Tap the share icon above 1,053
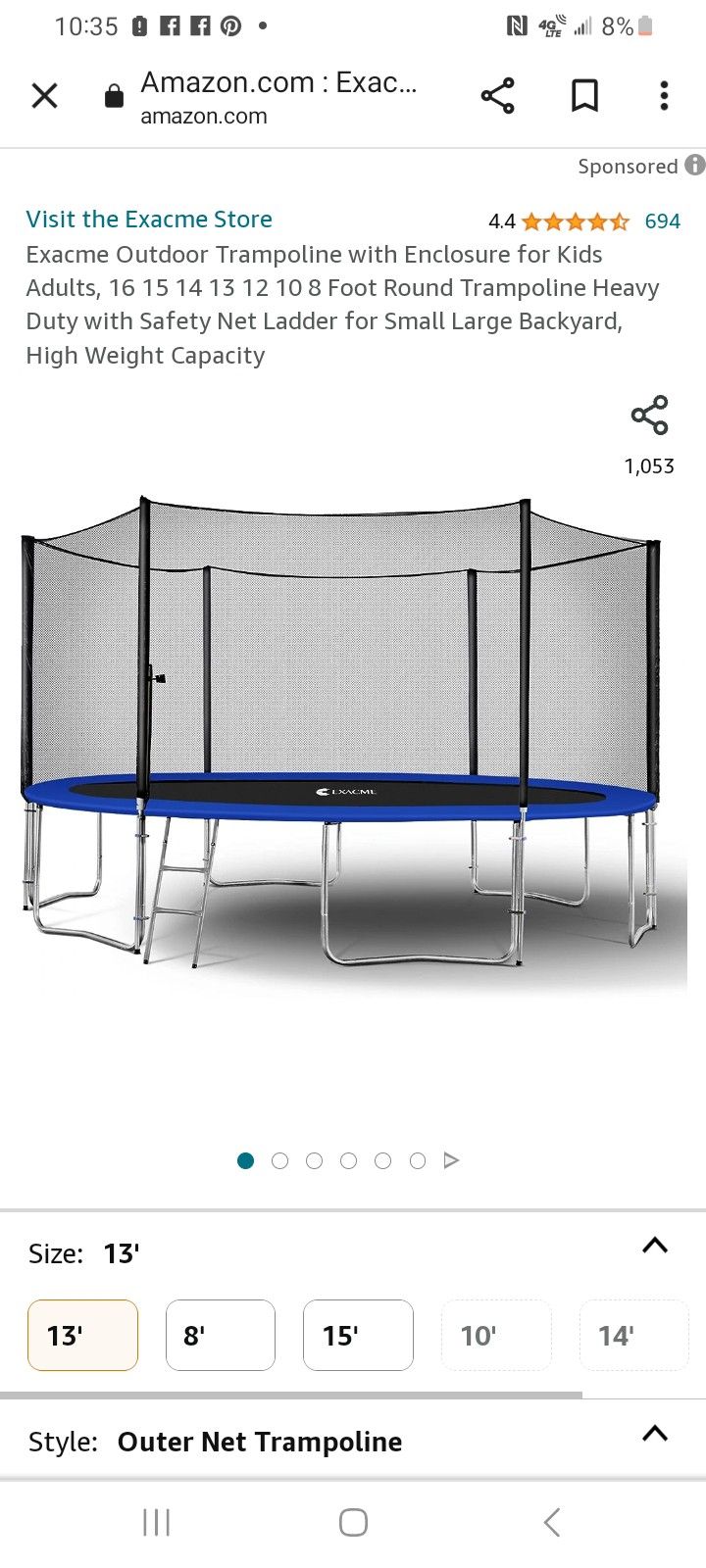This screenshot has width=706, height=1568. (x=649, y=416)
